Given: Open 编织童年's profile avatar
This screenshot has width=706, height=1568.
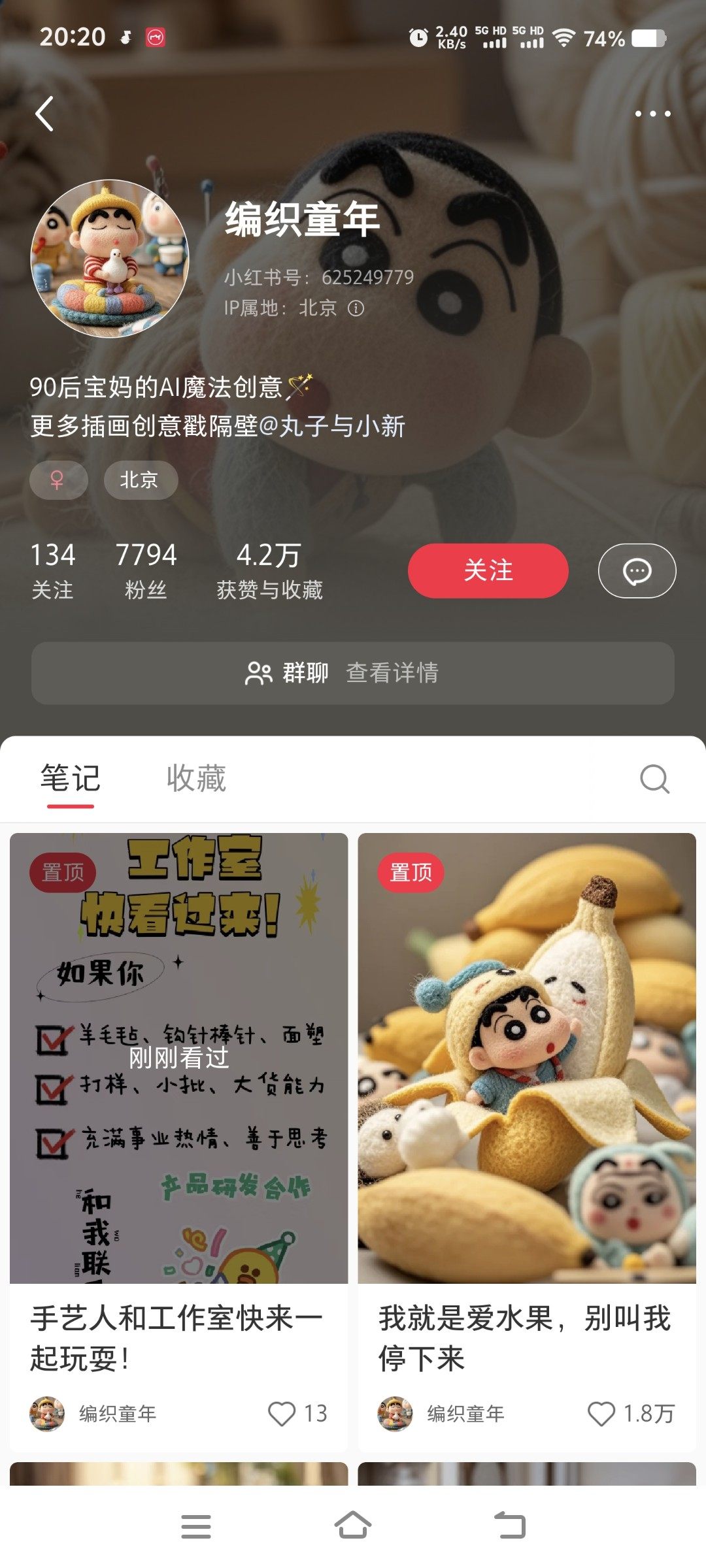Looking at the screenshot, I should [x=110, y=259].
